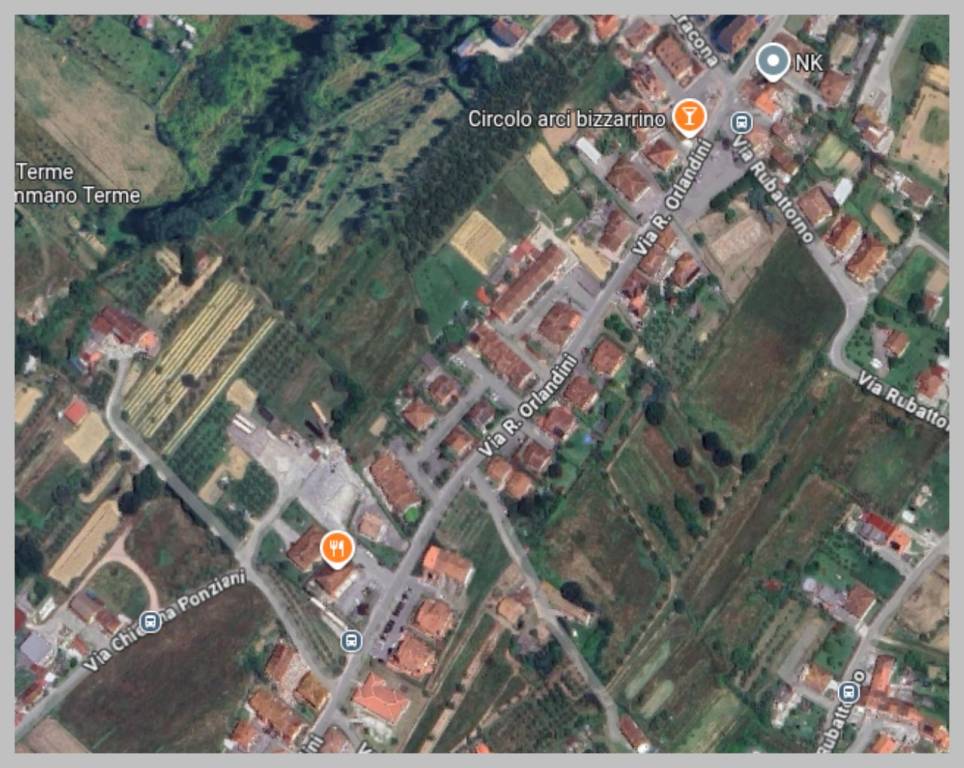Tap the orange restaurant pin
The height and width of the screenshot is (768, 964).
(x=338, y=548)
